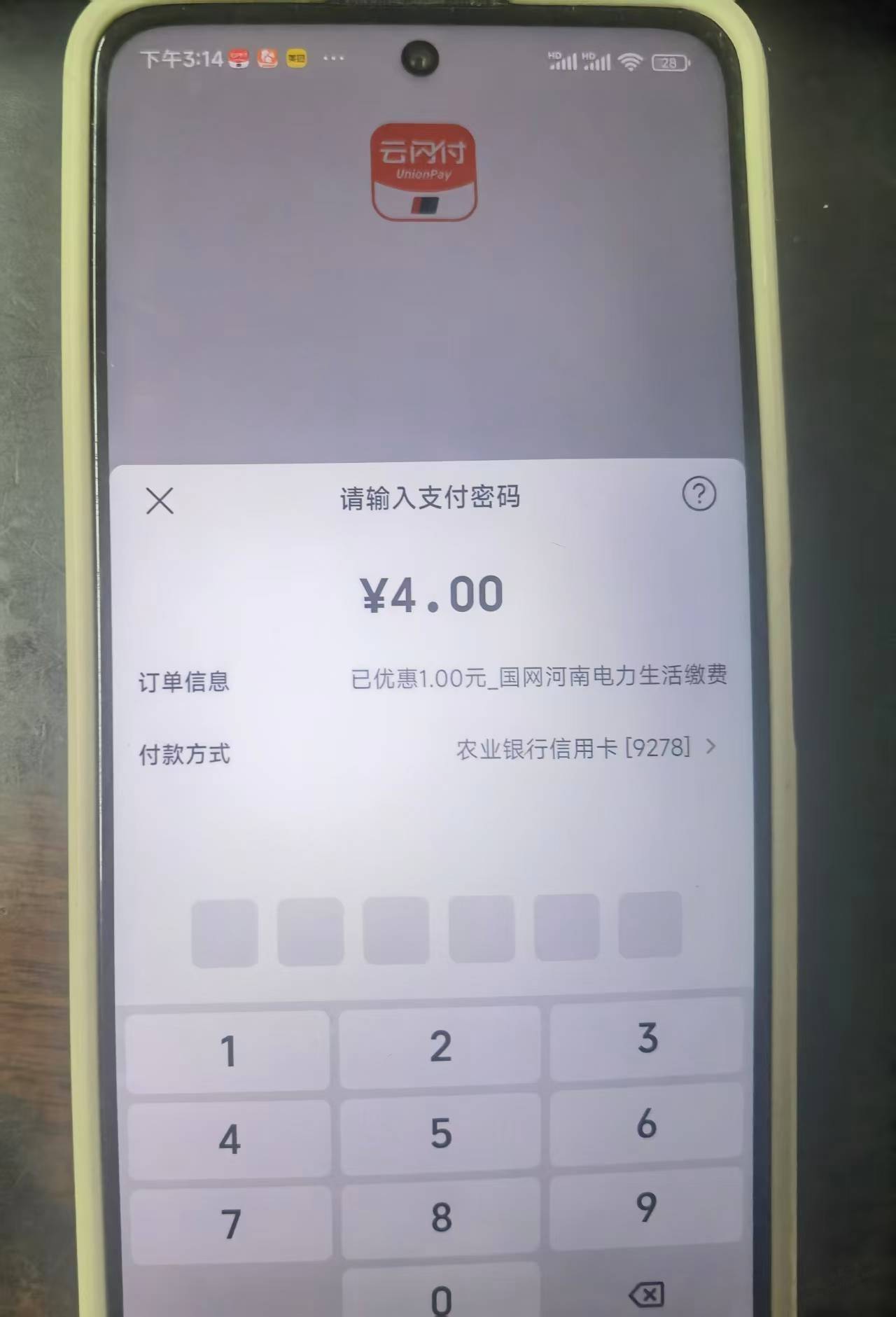Open the help question mark icon

click(x=699, y=494)
